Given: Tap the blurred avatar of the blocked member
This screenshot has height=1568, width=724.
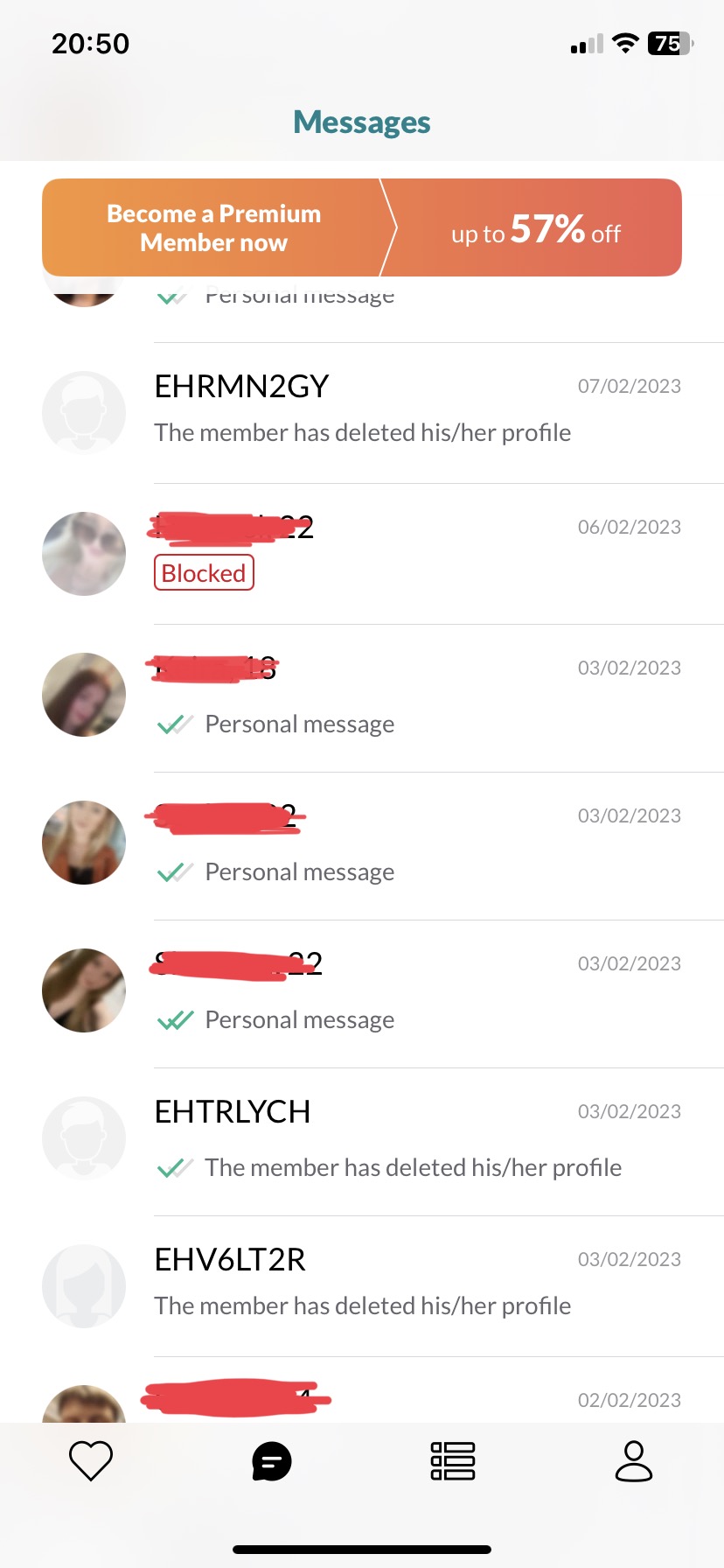Looking at the screenshot, I should tap(84, 553).
